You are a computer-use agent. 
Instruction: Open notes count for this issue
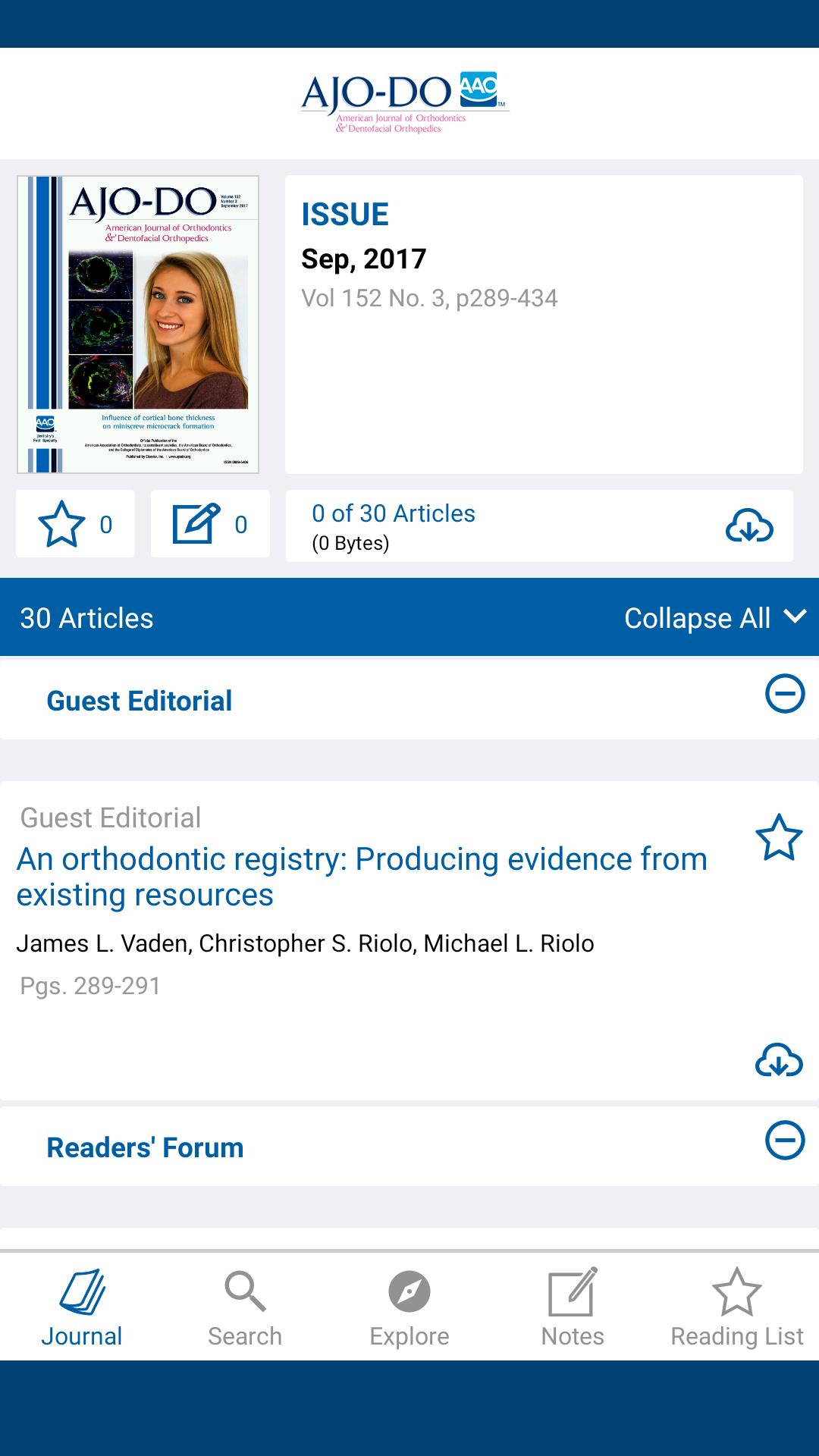tap(210, 524)
